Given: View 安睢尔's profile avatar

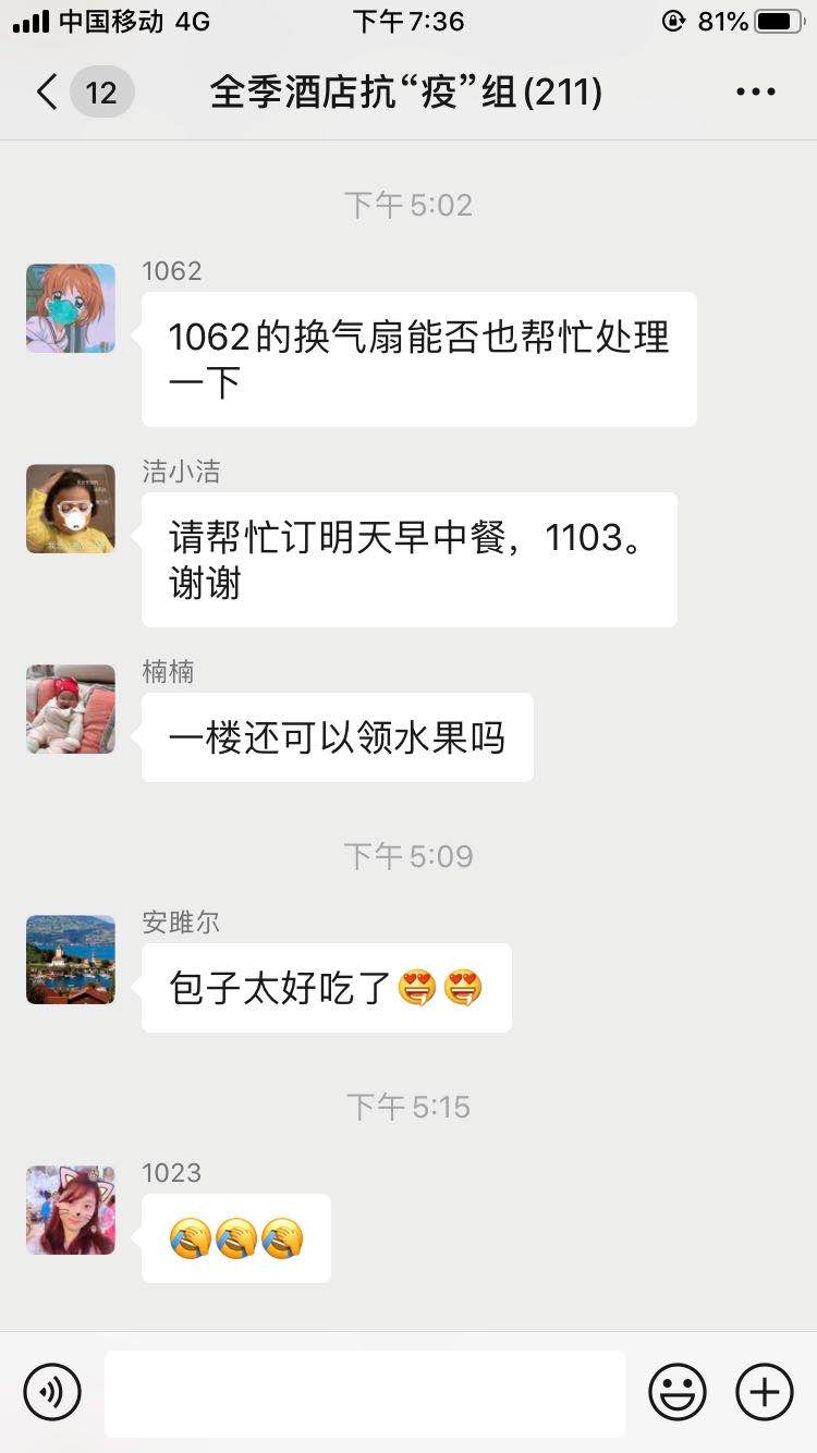Looking at the screenshot, I should pyautogui.click(x=70, y=959).
